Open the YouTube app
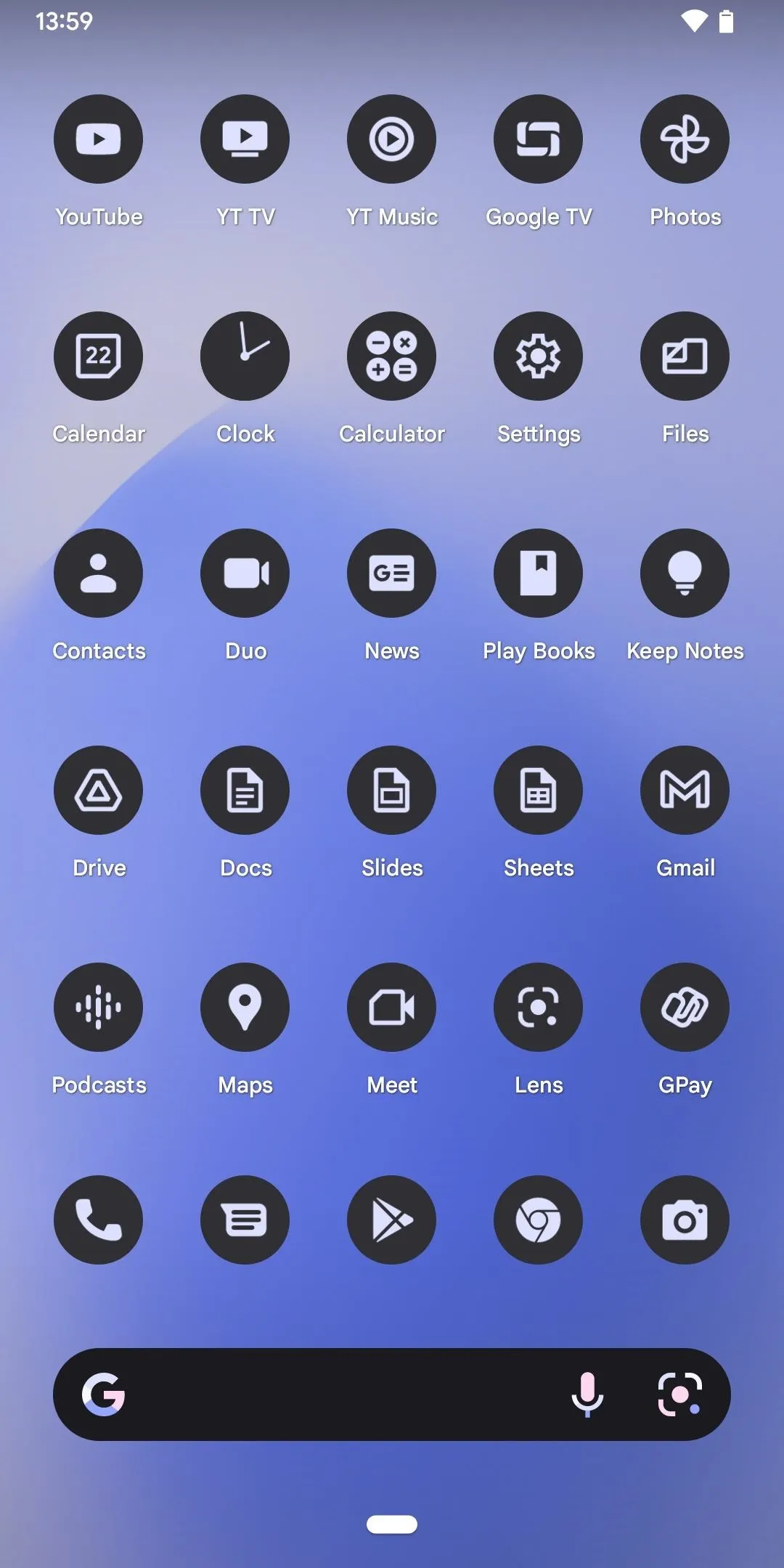The width and height of the screenshot is (784, 1568). point(98,139)
